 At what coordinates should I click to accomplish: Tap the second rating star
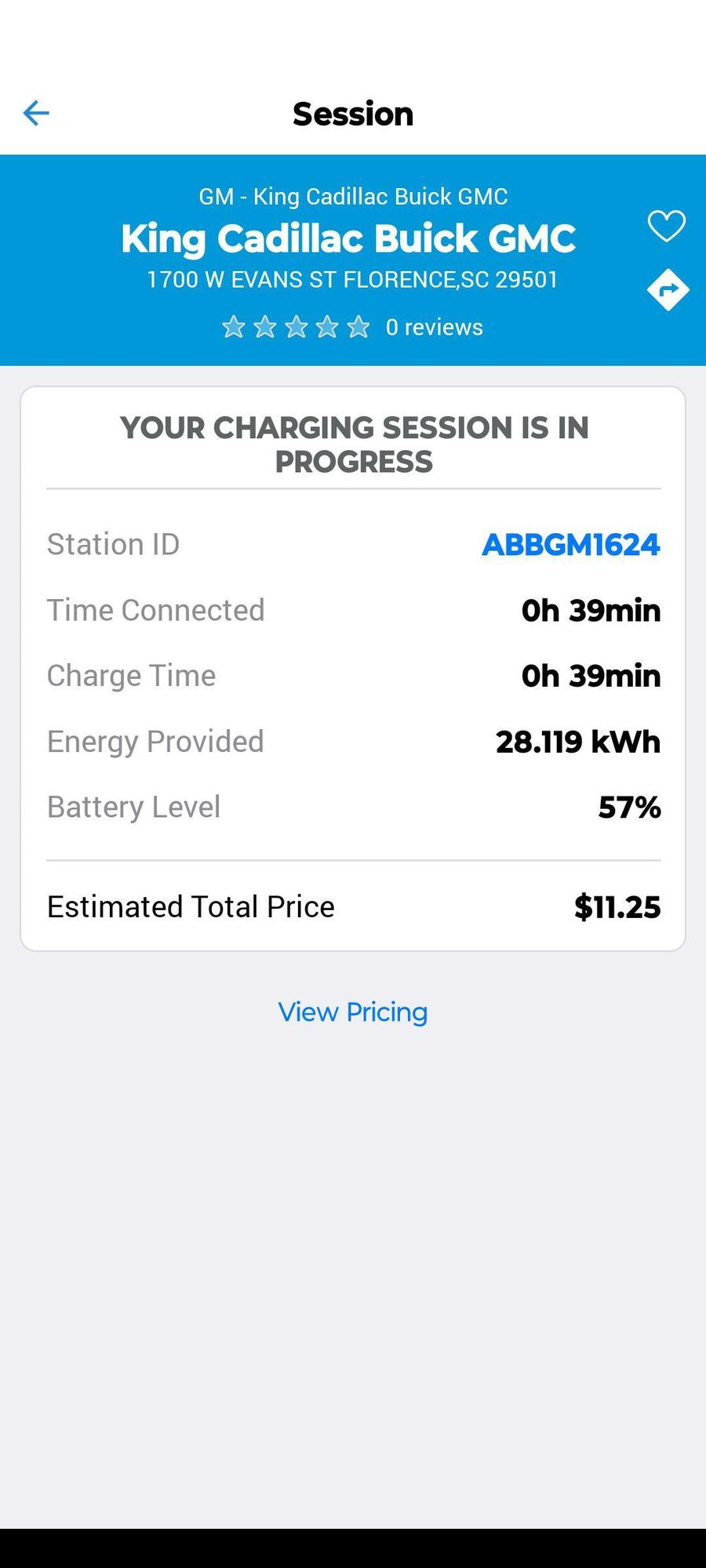(264, 327)
